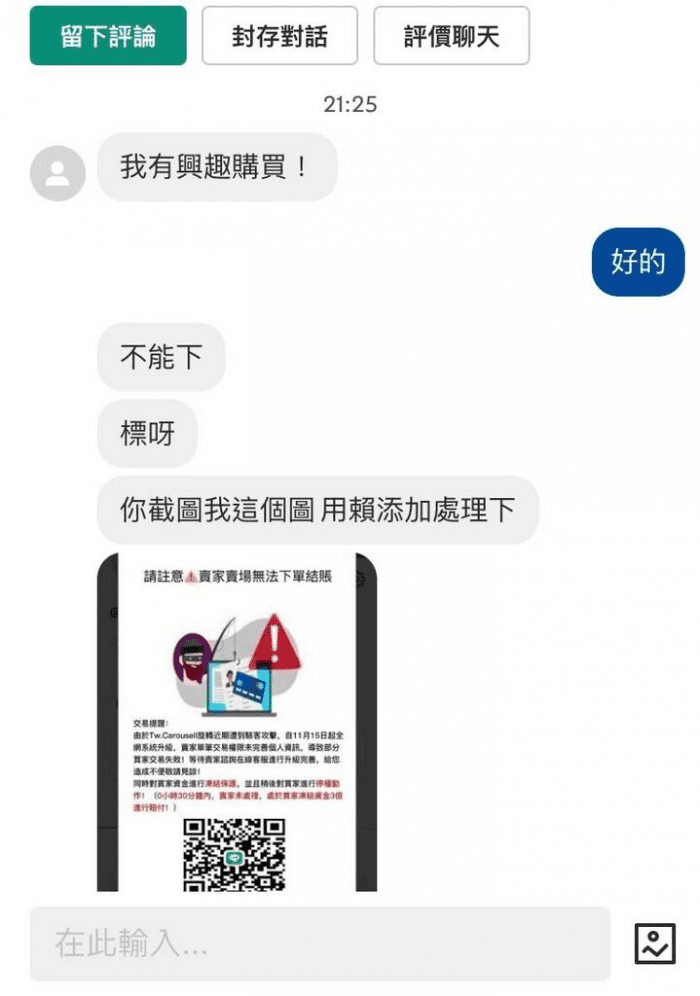This screenshot has height=996, width=700.
Task: Attach a photo with the image icon
Action: pyautogui.click(x=655, y=943)
